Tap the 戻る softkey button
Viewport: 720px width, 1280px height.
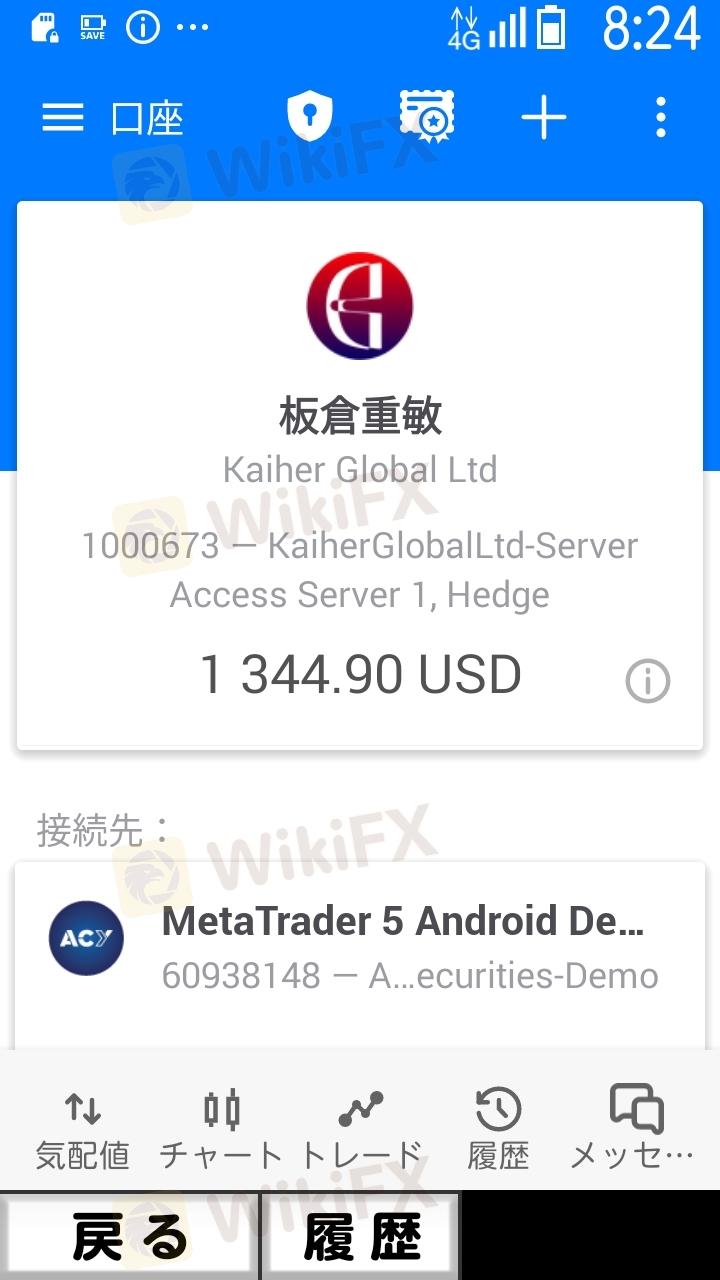click(x=130, y=1238)
